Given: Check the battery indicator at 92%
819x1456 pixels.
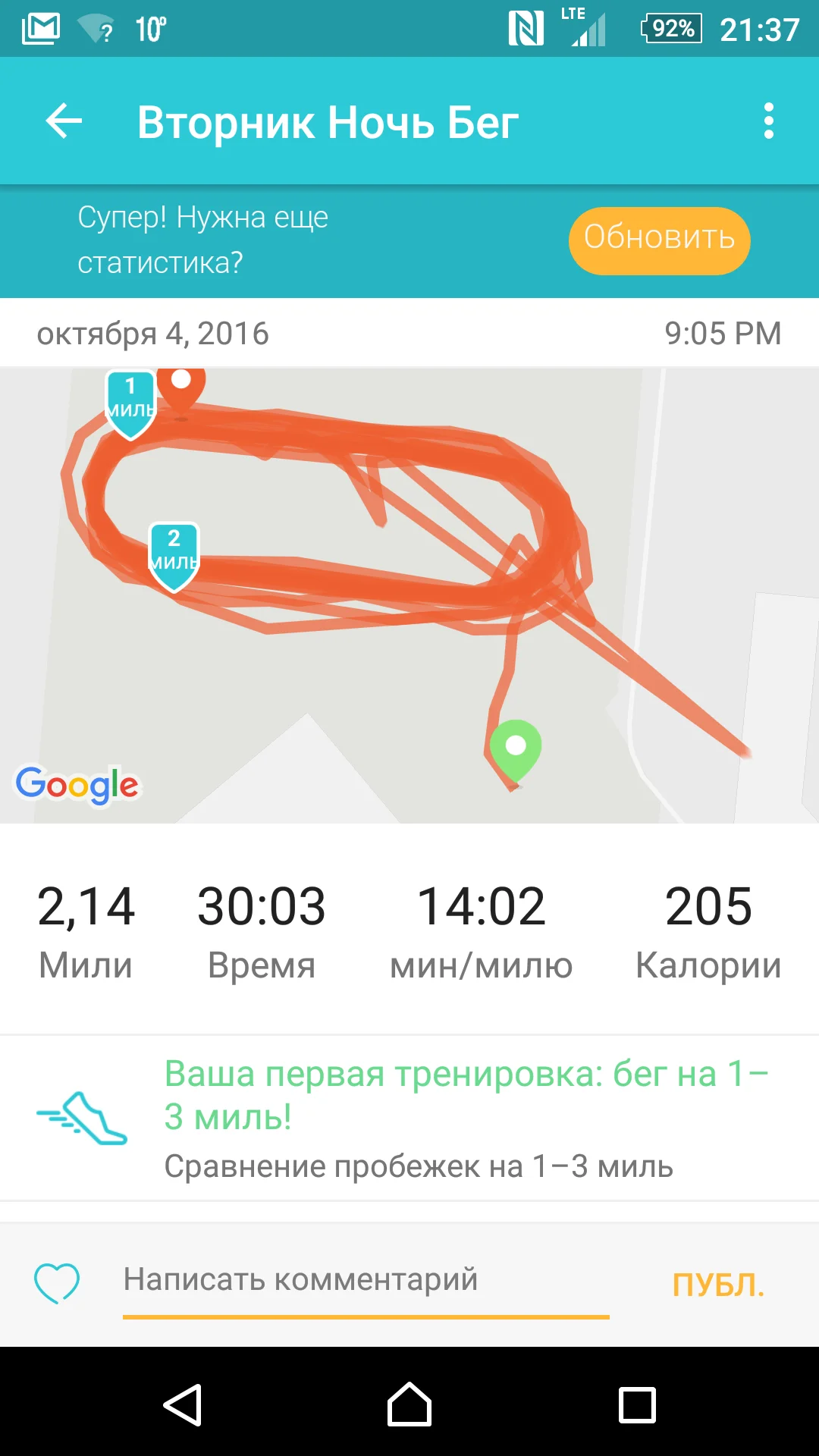Looking at the screenshot, I should (x=670, y=29).
